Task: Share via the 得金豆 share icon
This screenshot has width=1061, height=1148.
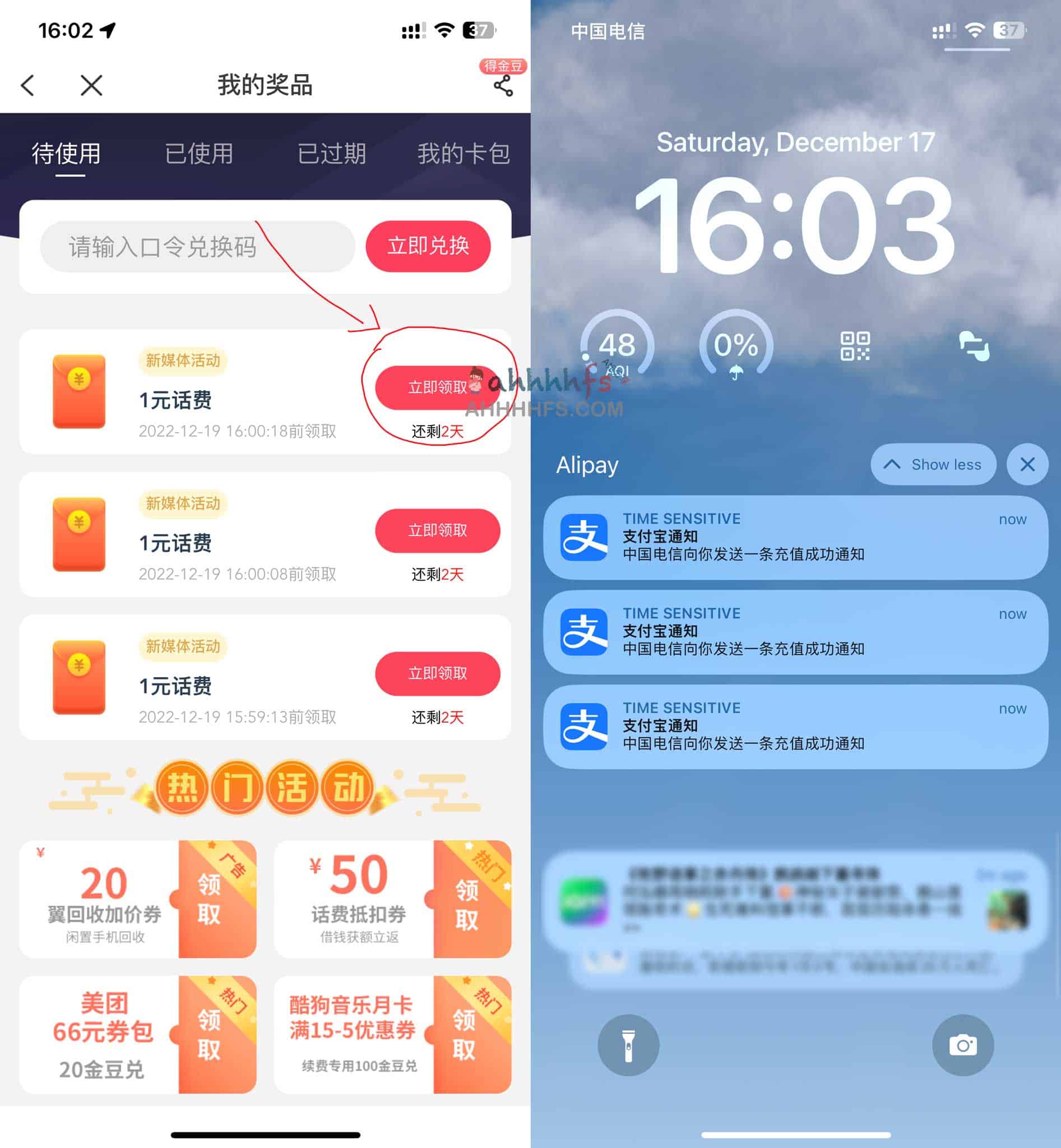Action: (x=503, y=85)
